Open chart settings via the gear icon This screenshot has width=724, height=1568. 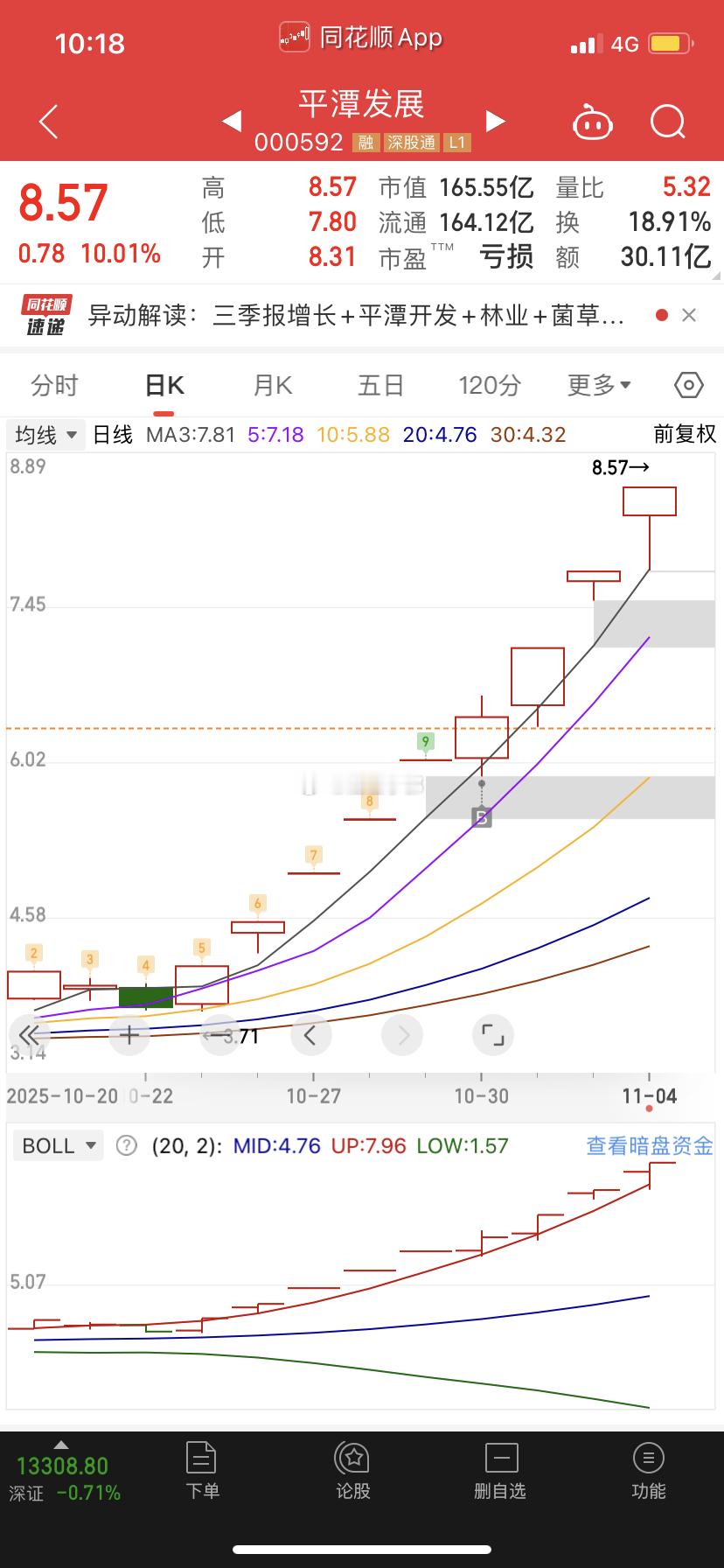(689, 385)
